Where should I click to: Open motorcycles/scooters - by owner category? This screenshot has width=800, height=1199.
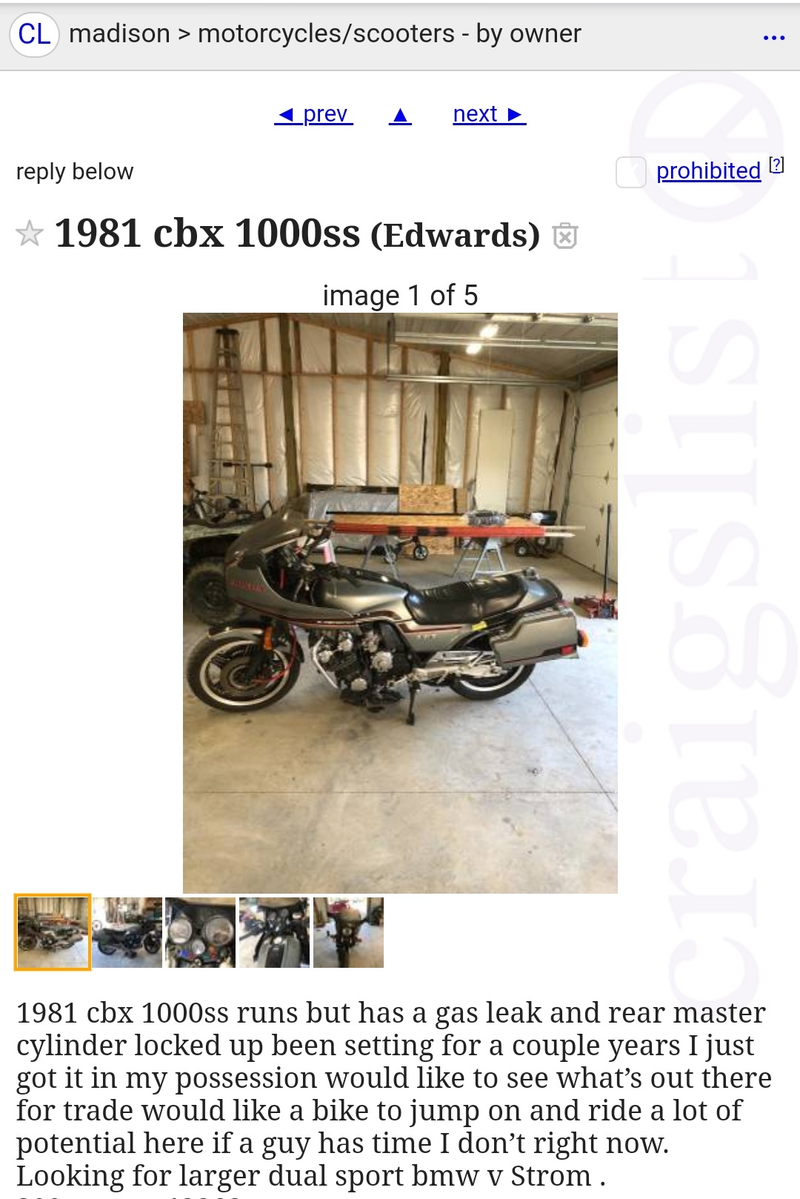coord(389,34)
